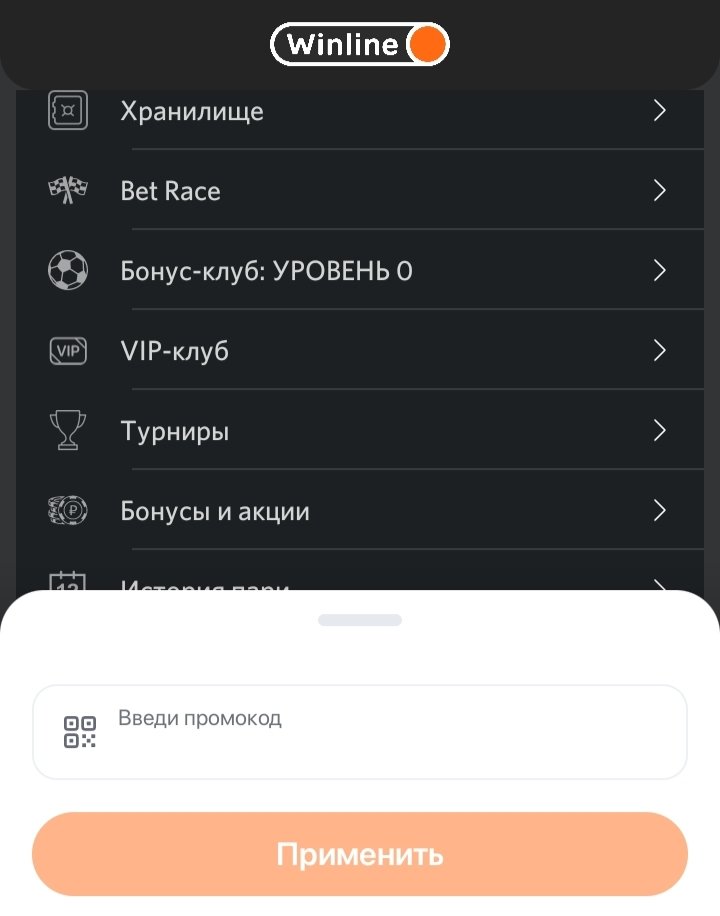This screenshot has width=720, height=916.
Task: Open the Турниры row
Action: point(360,431)
